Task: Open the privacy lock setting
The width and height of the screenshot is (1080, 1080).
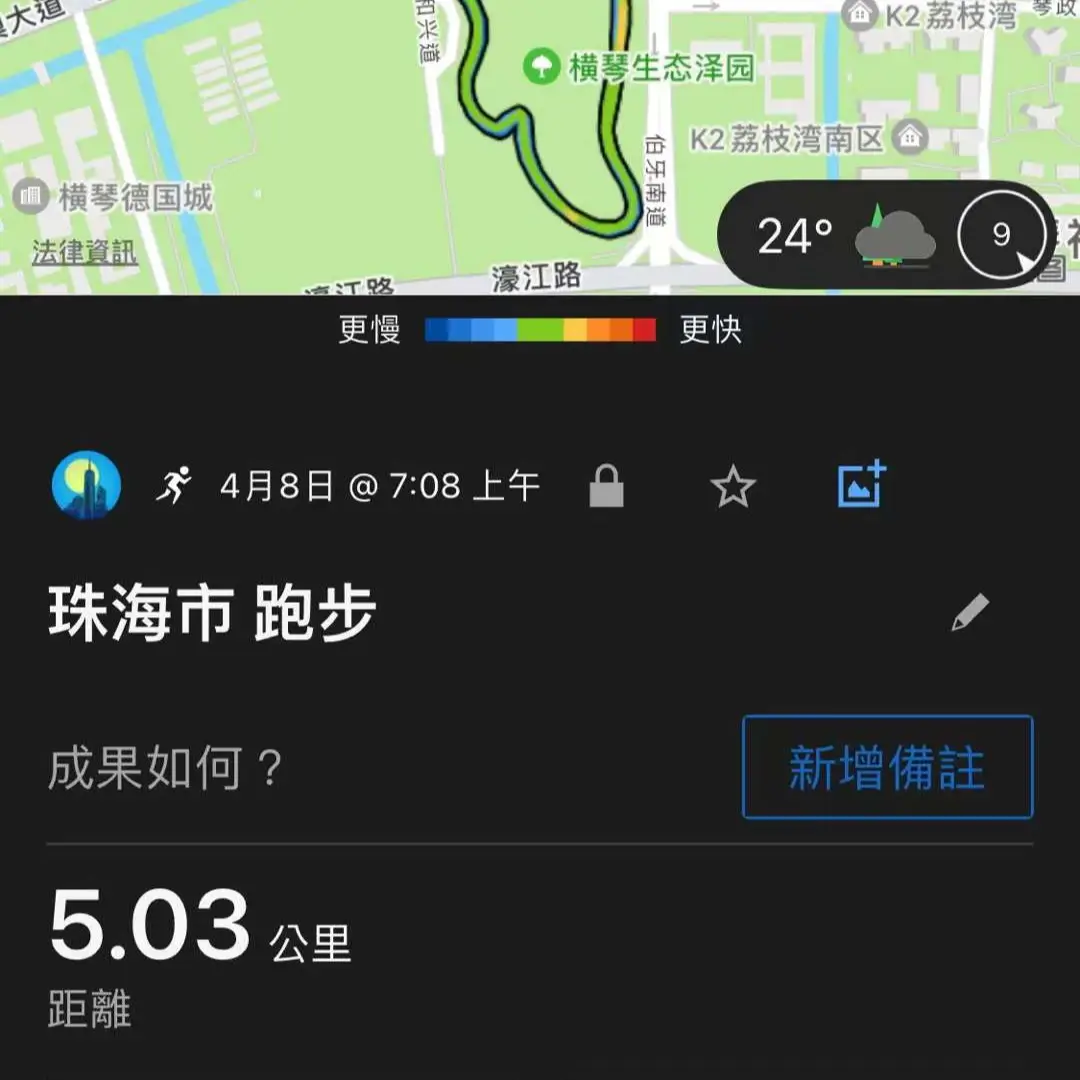Action: coord(607,488)
